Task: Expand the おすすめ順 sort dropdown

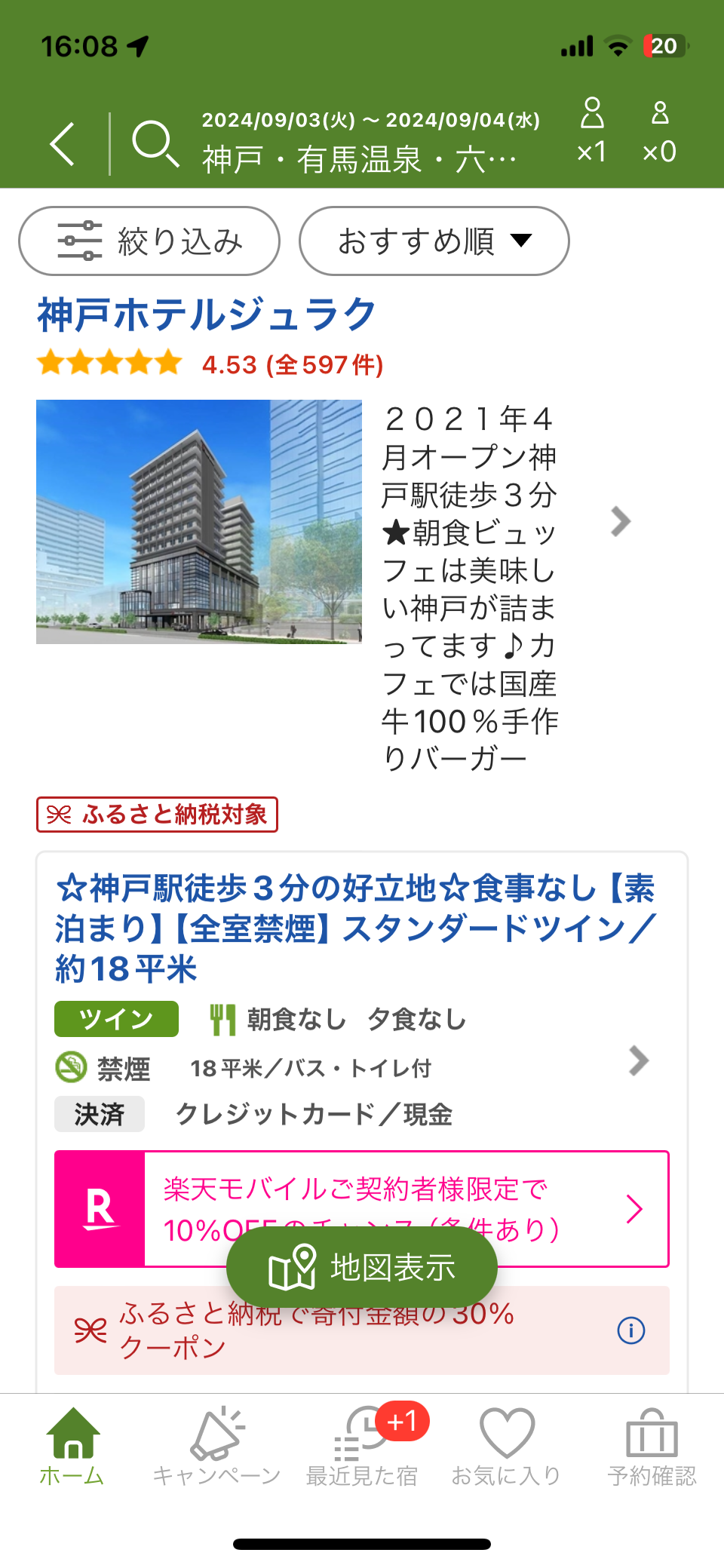Action: point(434,241)
